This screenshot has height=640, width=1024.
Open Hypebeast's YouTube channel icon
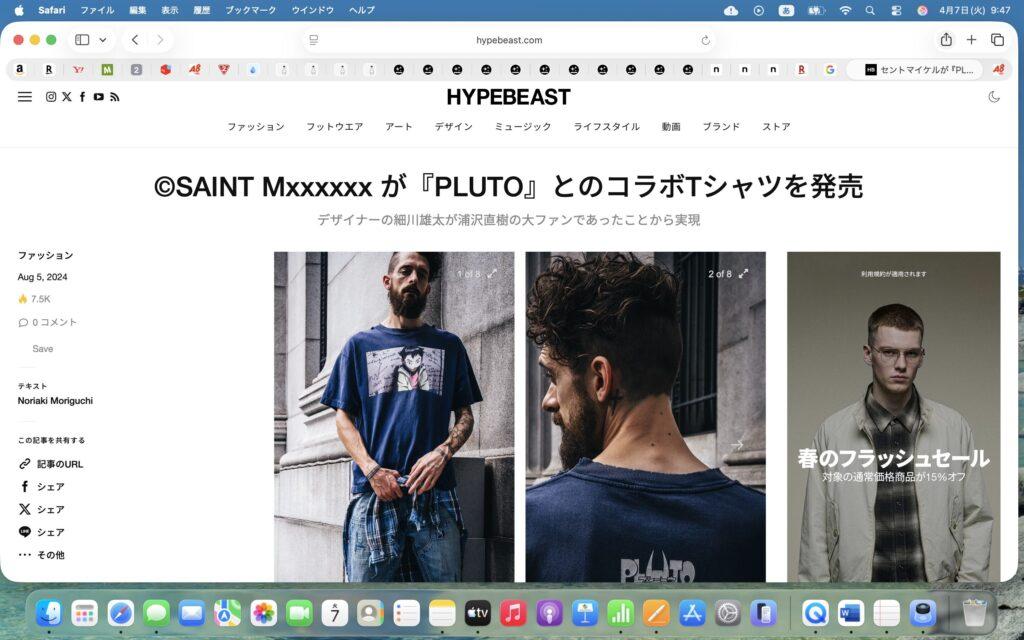[x=98, y=97]
